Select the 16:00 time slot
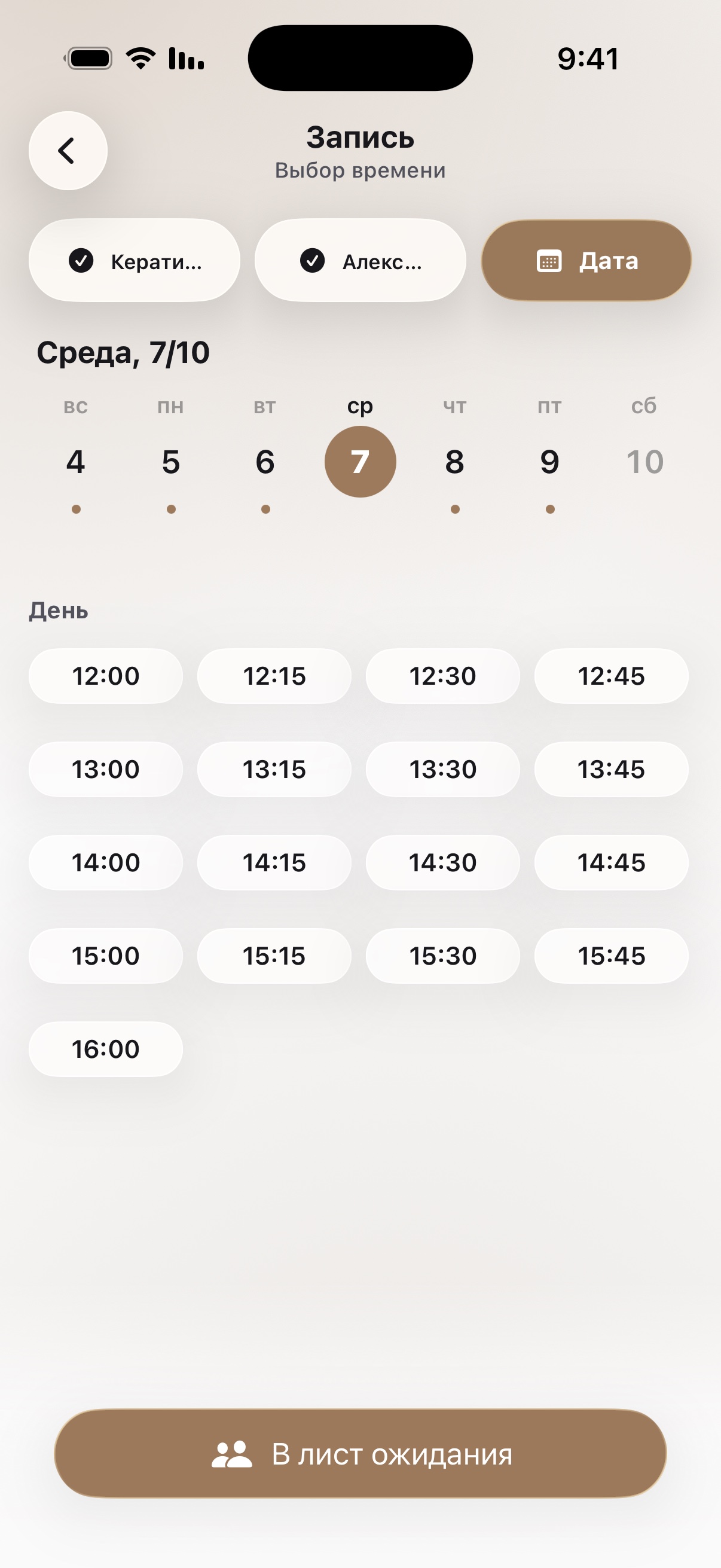 click(x=106, y=1049)
